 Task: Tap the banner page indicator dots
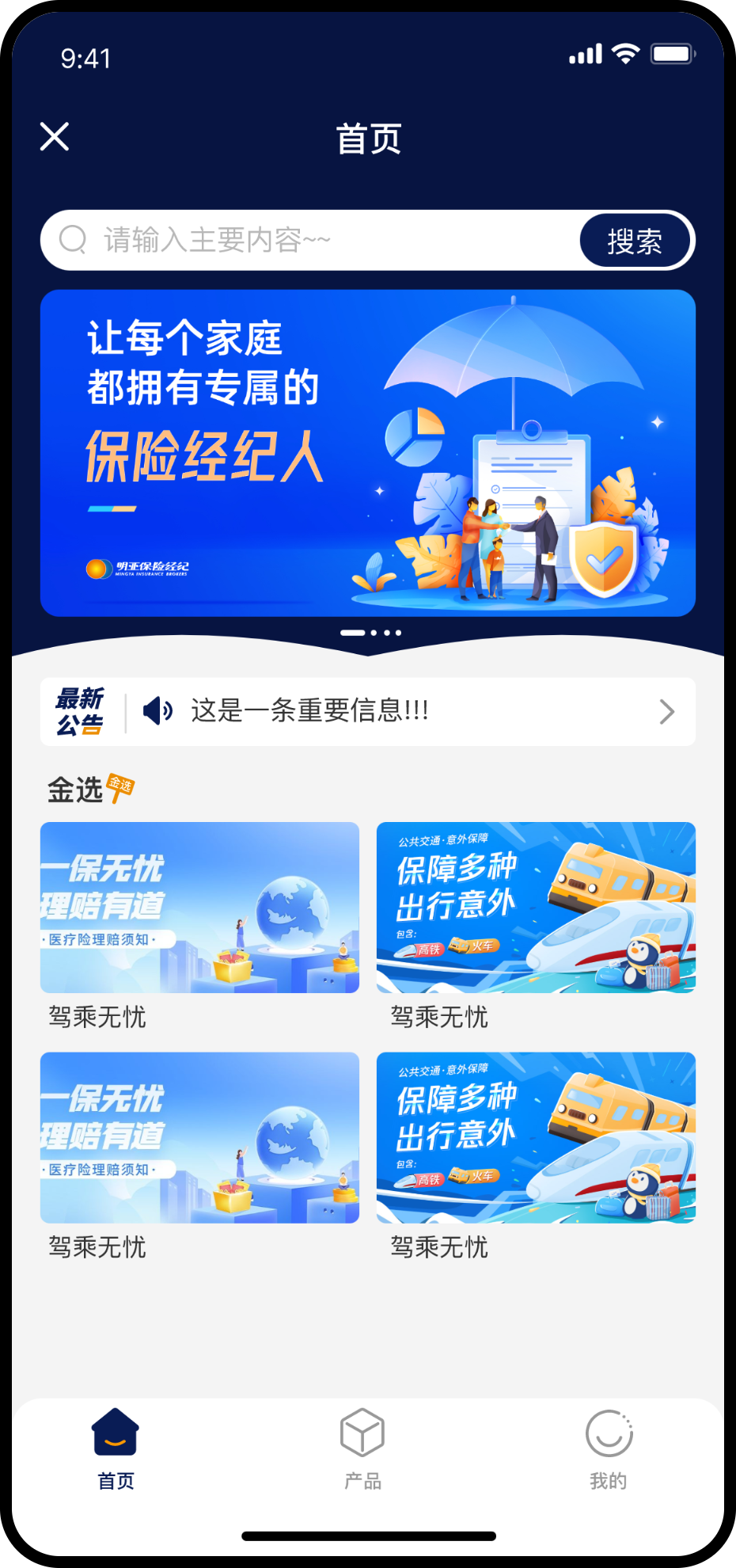coord(370,633)
